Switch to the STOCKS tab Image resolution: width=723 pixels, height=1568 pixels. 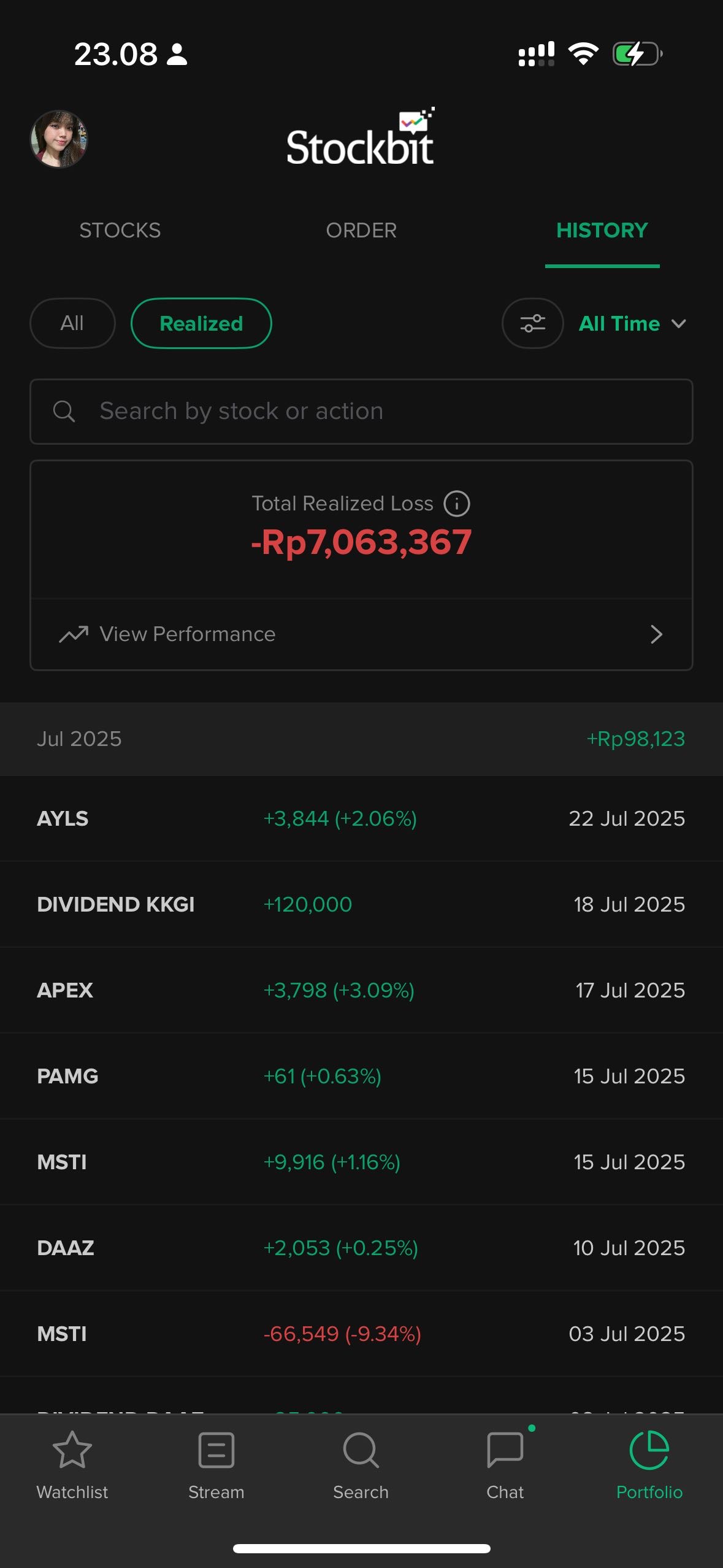click(120, 231)
